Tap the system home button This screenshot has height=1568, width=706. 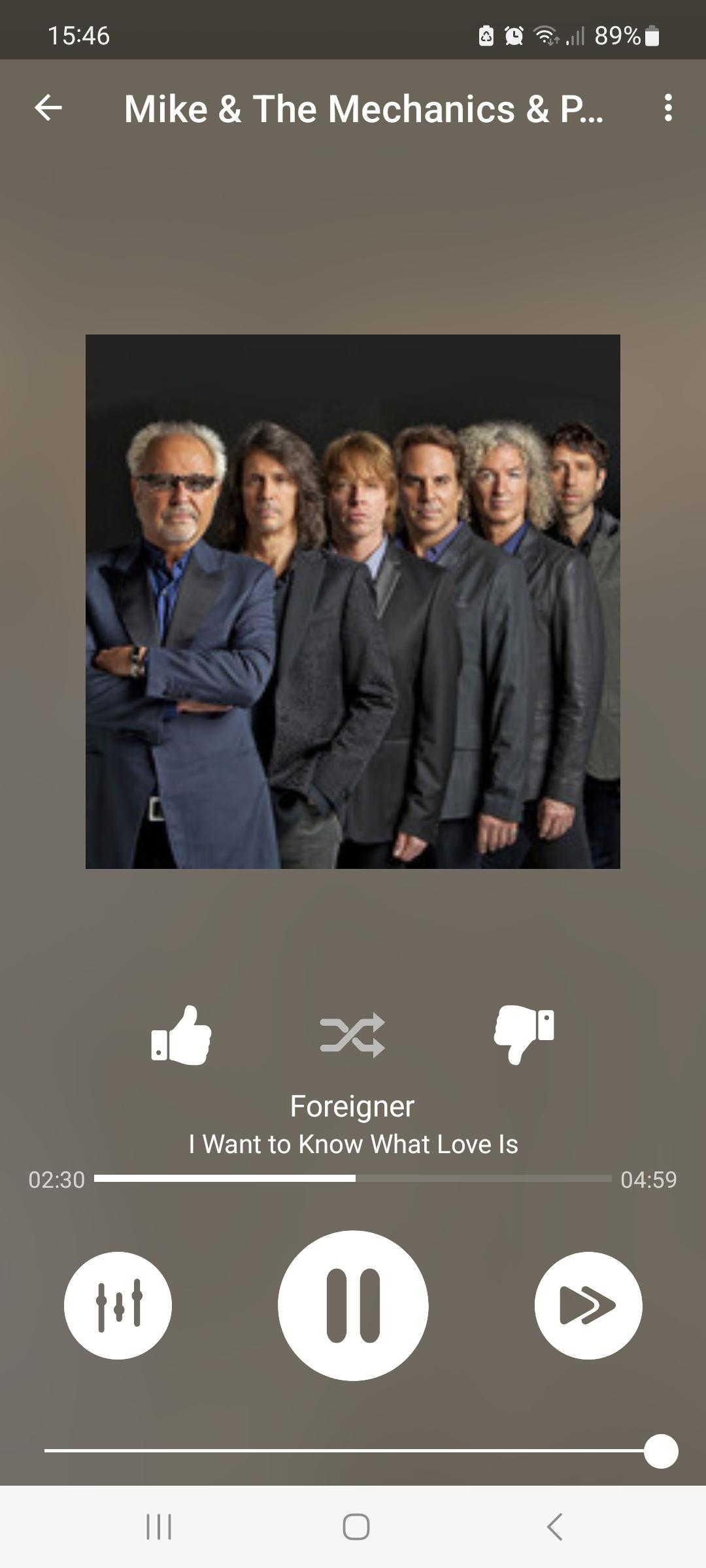pyautogui.click(x=356, y=1527)
